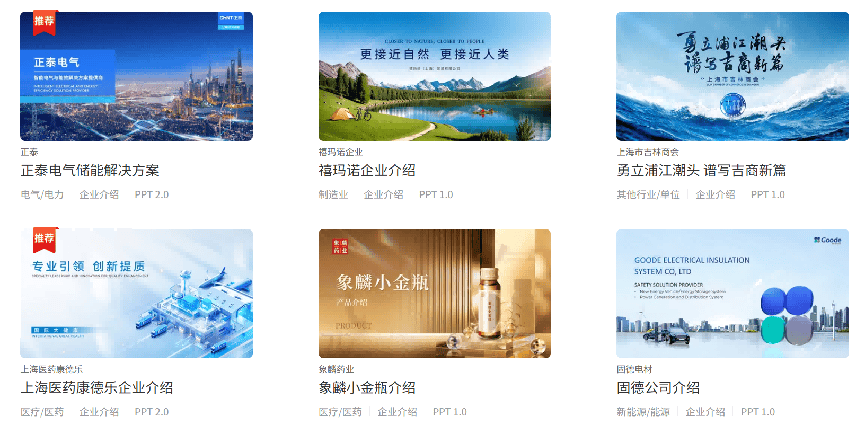Select the 电气/电力 tag under 正泰电气储能解决方案
865x434 pixels.
(x=42, y=195)
